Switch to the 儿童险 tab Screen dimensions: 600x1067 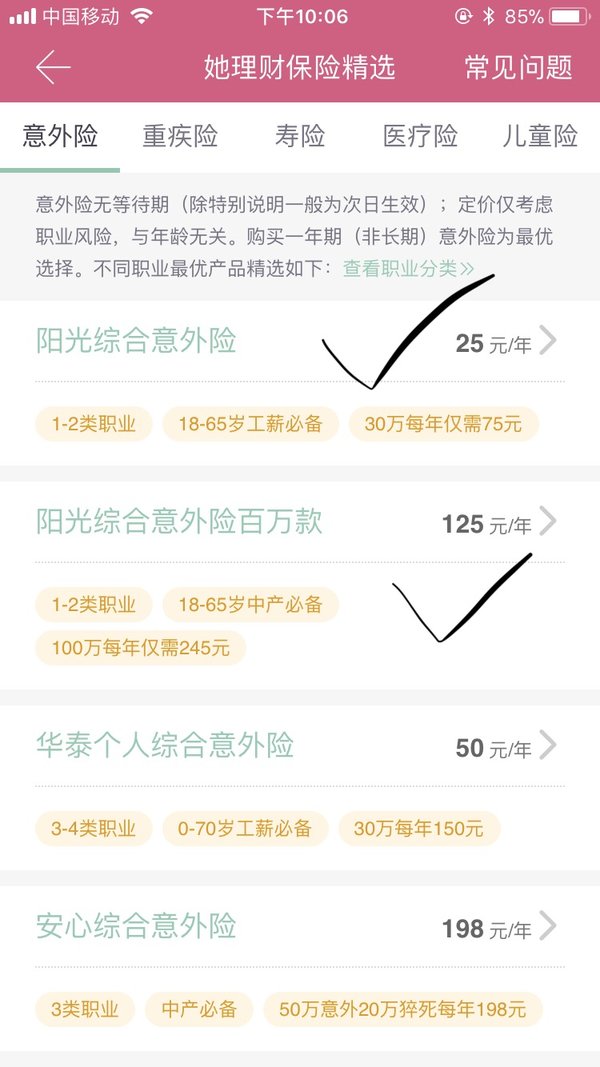540,136
